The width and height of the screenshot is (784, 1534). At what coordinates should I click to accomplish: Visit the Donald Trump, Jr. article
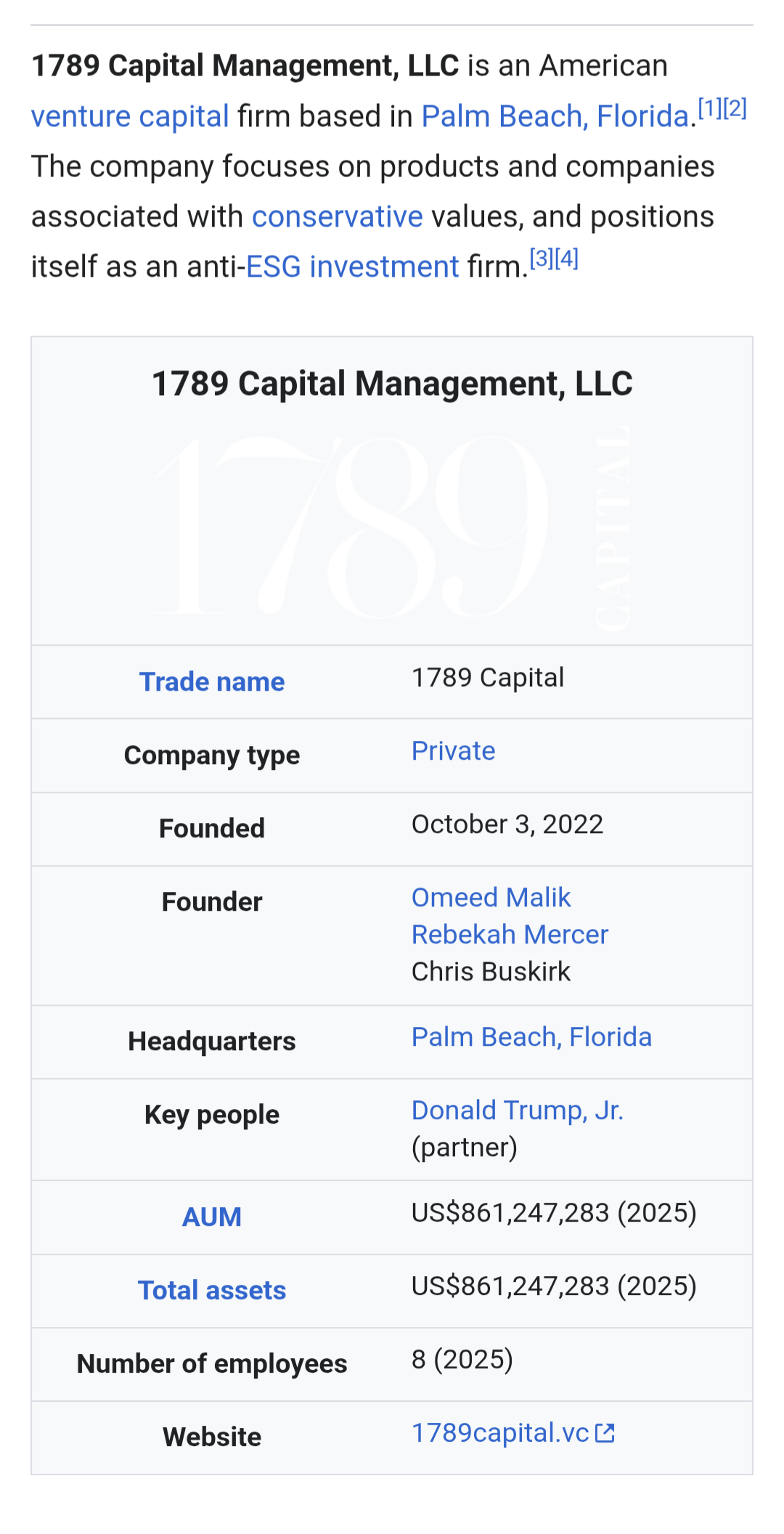pyautogui.click(x=517, y=1111)
